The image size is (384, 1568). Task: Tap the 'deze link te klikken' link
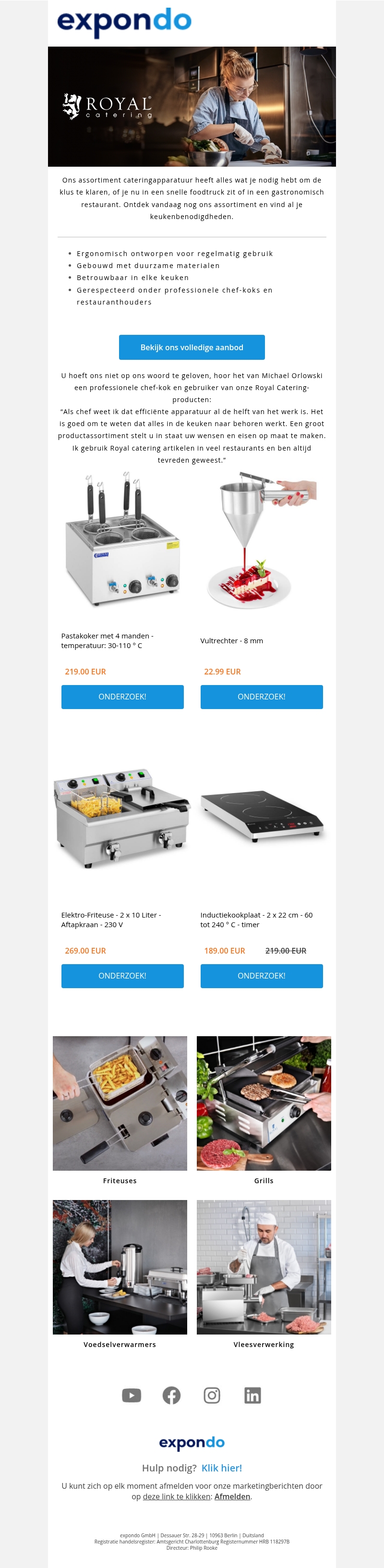(177, 1496)
